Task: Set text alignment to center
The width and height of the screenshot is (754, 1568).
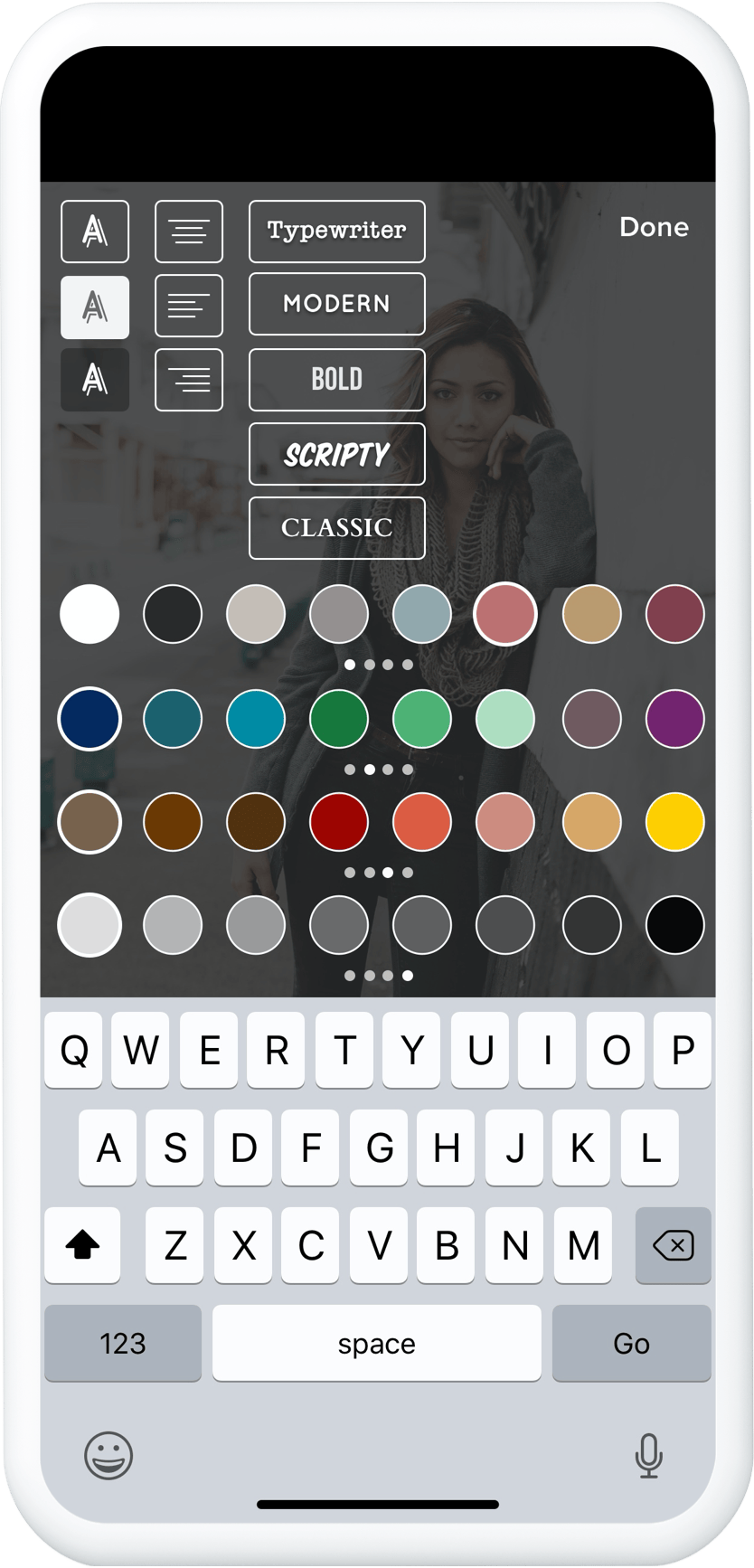Action: click(189, 231)
